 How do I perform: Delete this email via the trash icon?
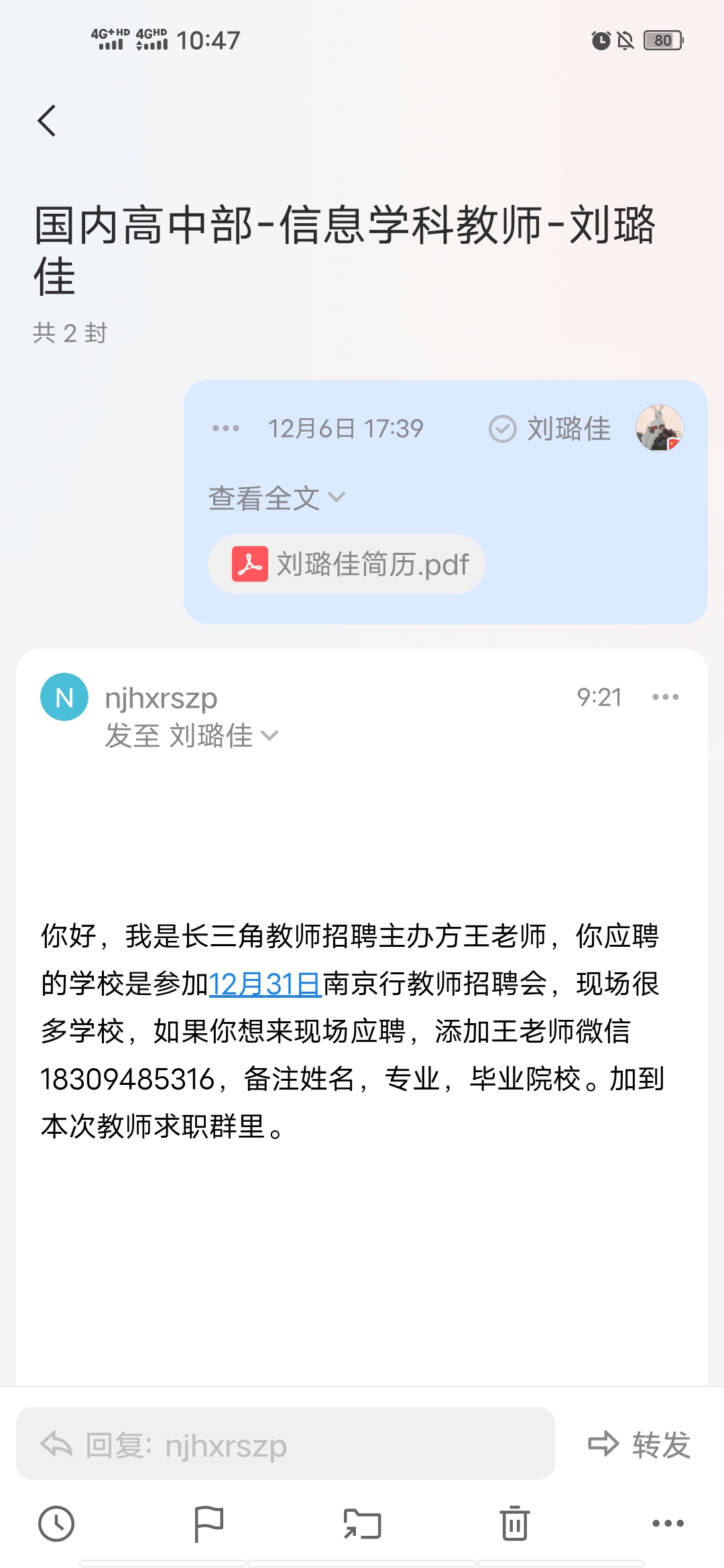pos(515,1524)
